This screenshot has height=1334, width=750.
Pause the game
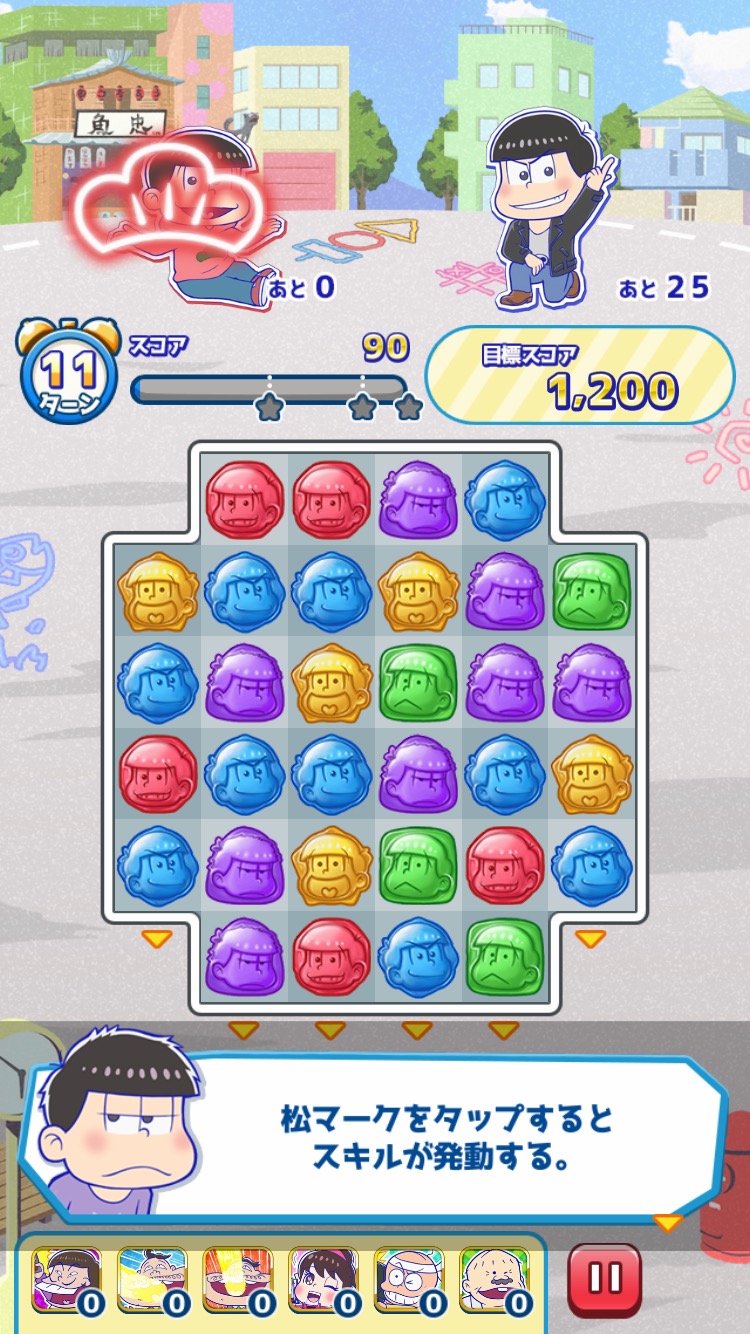604,1279
